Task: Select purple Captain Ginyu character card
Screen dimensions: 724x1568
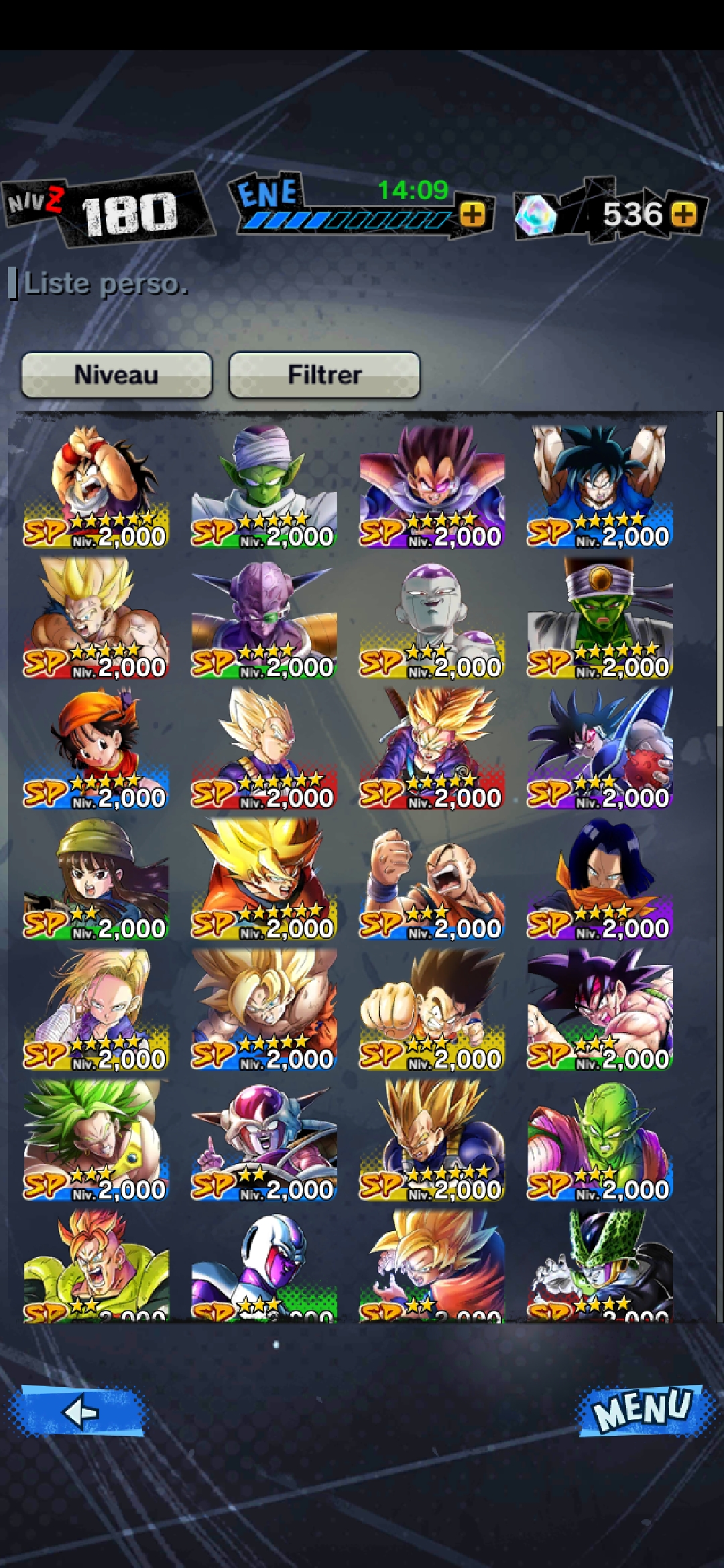Action: point(264,617)
